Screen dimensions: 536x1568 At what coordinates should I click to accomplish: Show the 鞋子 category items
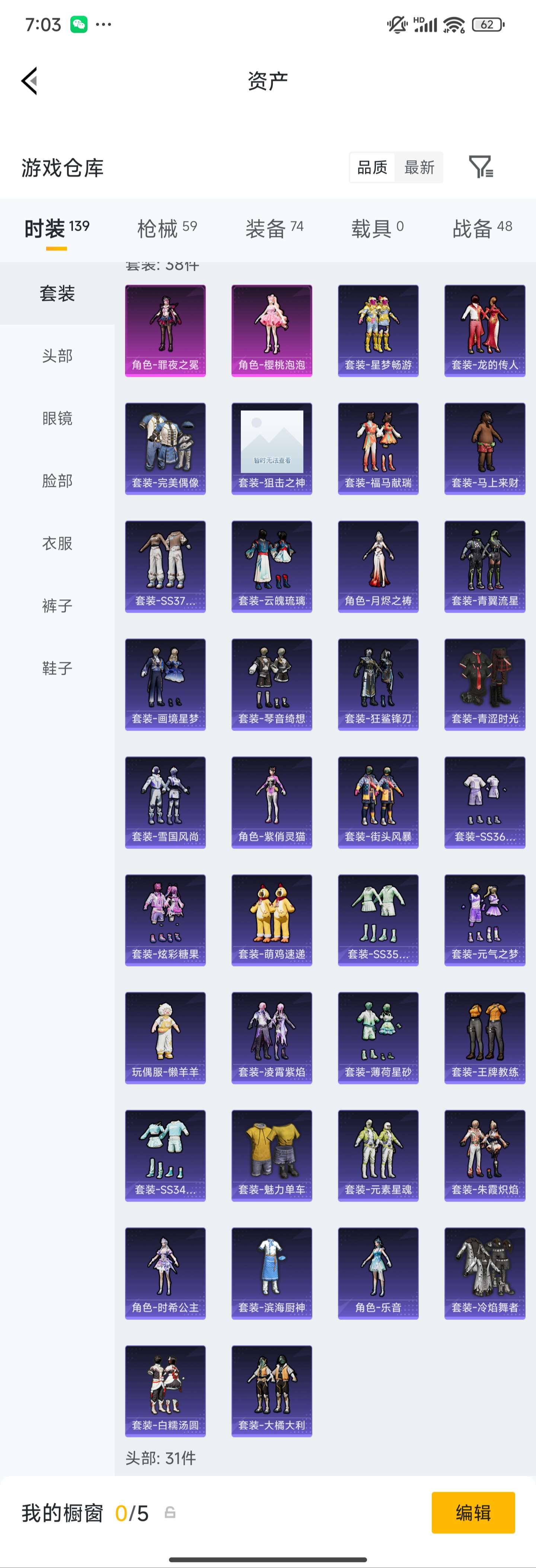[57, 668]
